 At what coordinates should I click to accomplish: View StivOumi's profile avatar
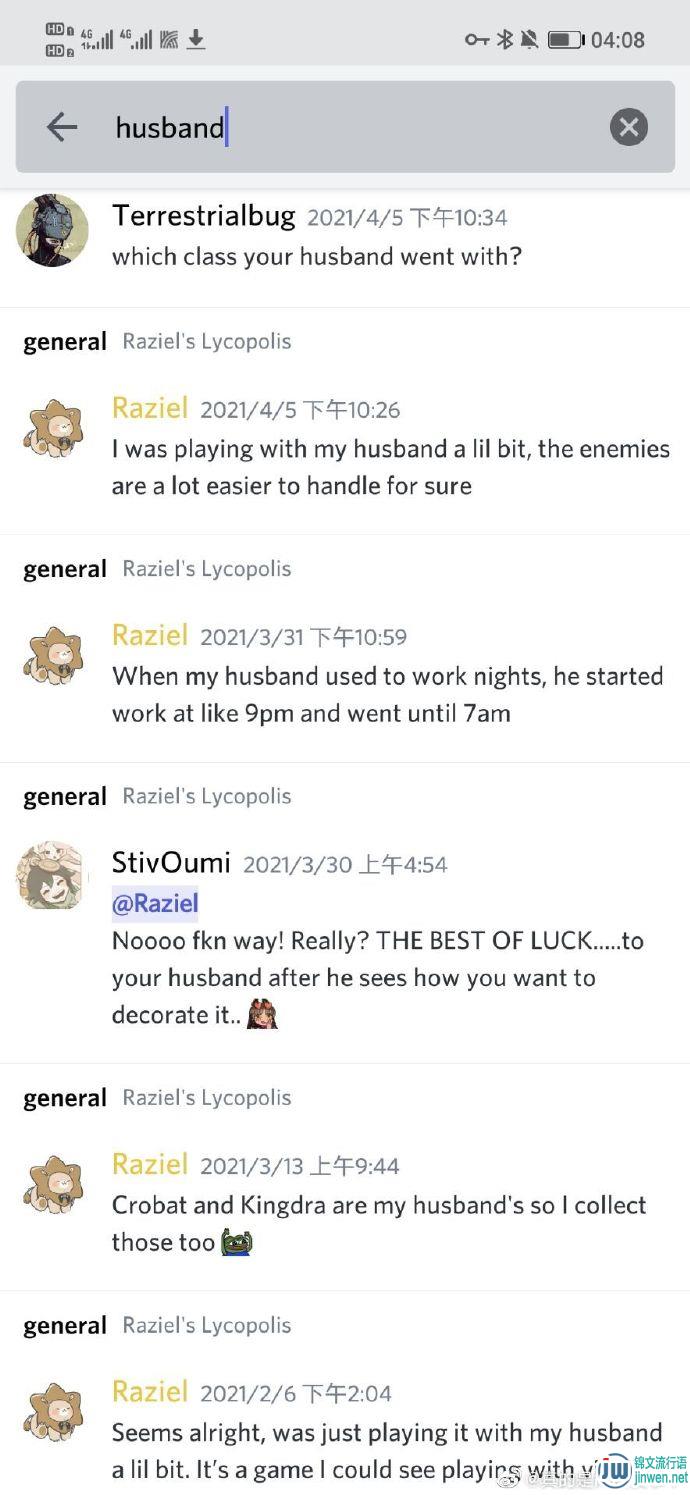pos(52,876)
